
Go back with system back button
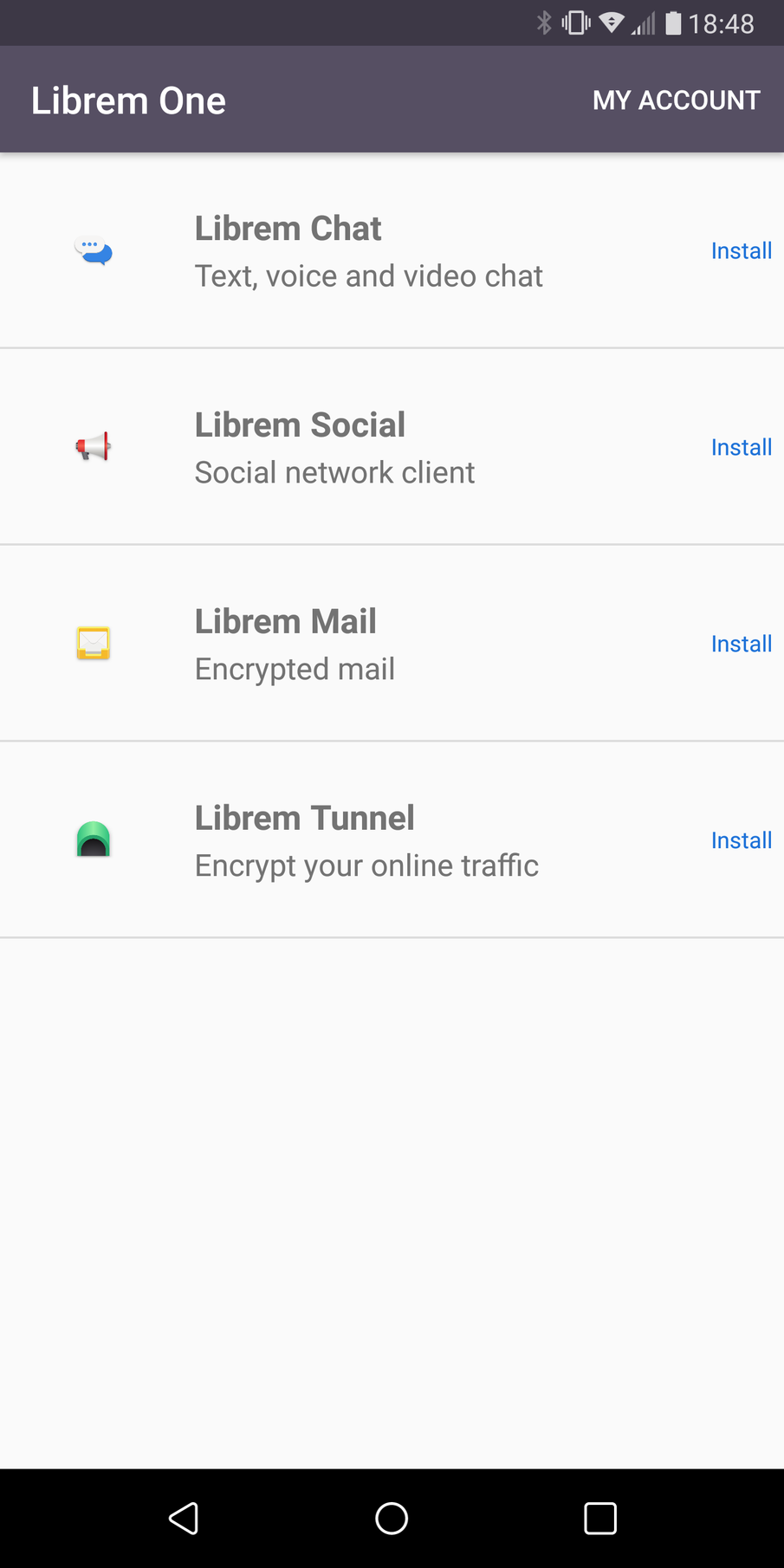[184, 1519]
